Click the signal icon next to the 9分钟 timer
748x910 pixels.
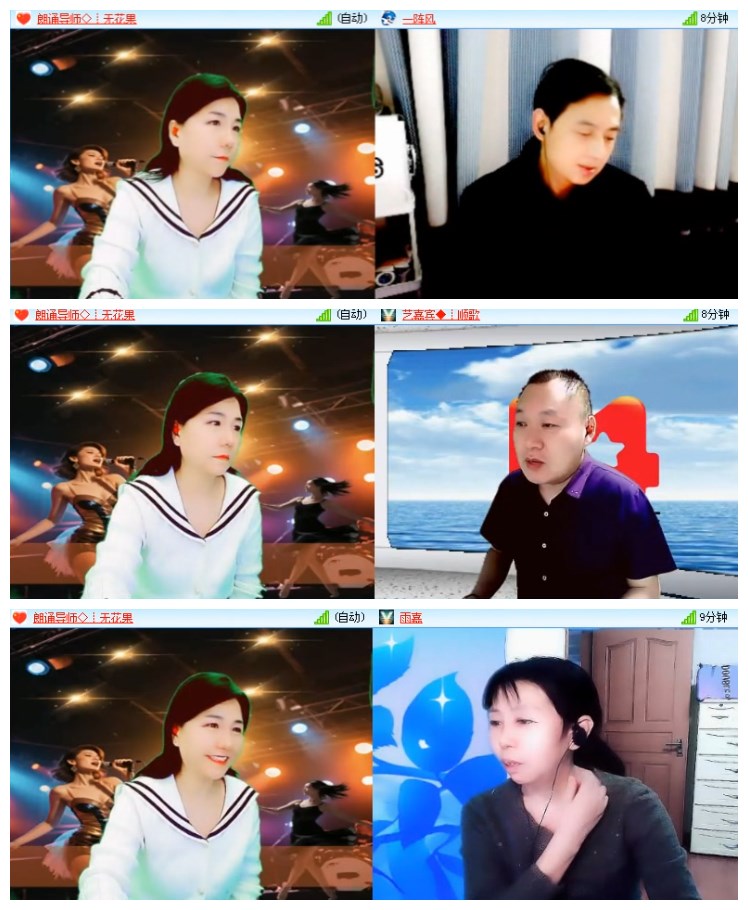tap(687, 617)
